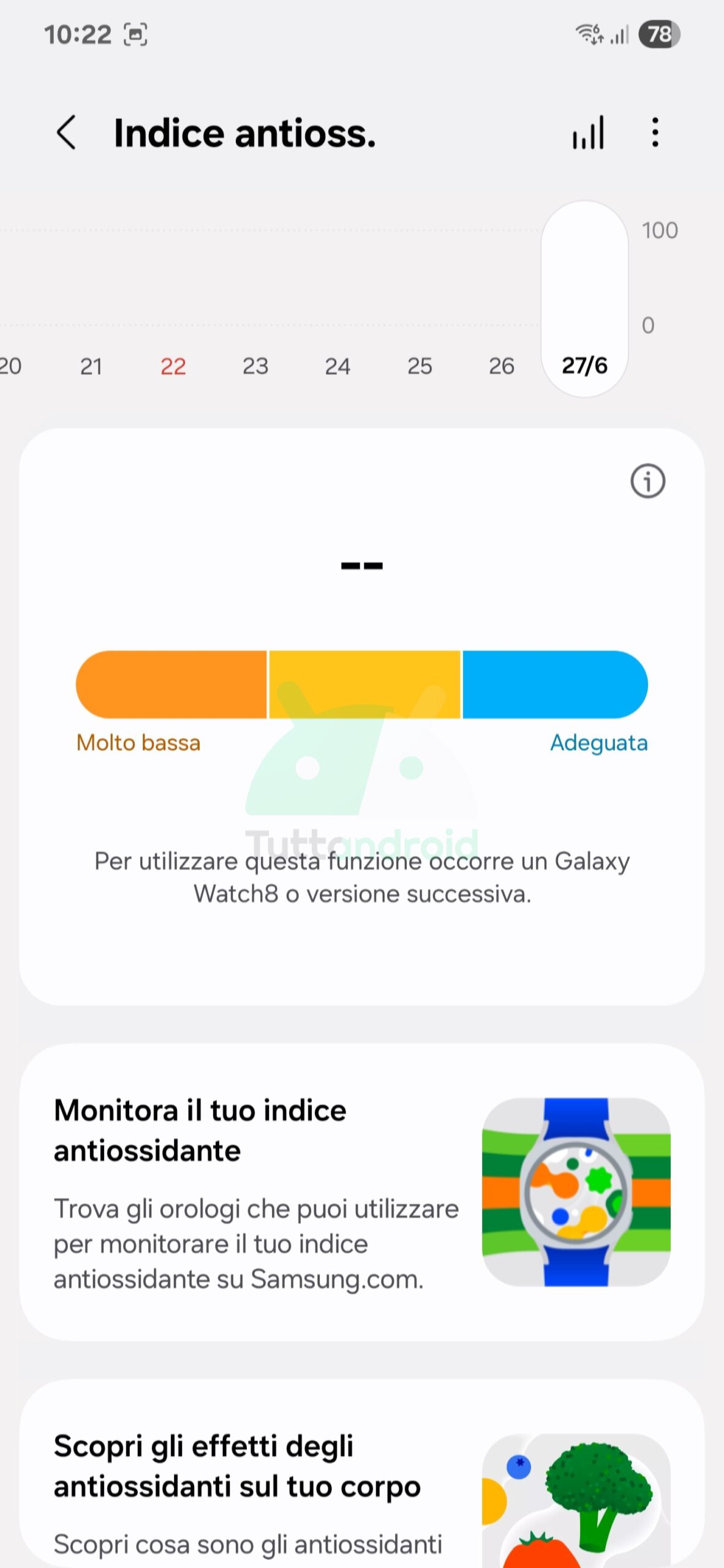Image resolution: width=724 pixels, height=1568 pixels.
Task: Select day 21 in the chart
Action: tap(91, 366)
